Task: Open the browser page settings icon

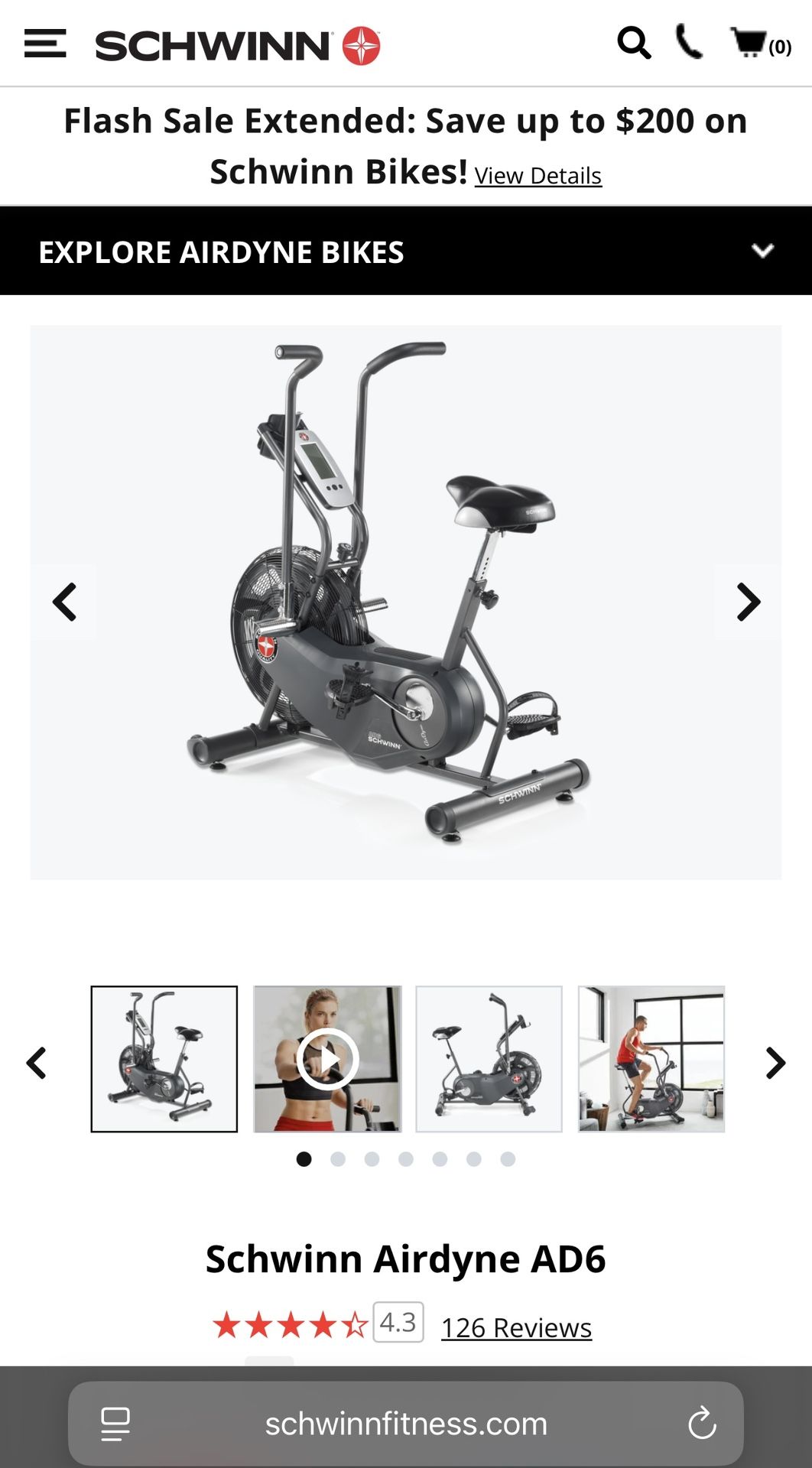Action: (115, 1424)
